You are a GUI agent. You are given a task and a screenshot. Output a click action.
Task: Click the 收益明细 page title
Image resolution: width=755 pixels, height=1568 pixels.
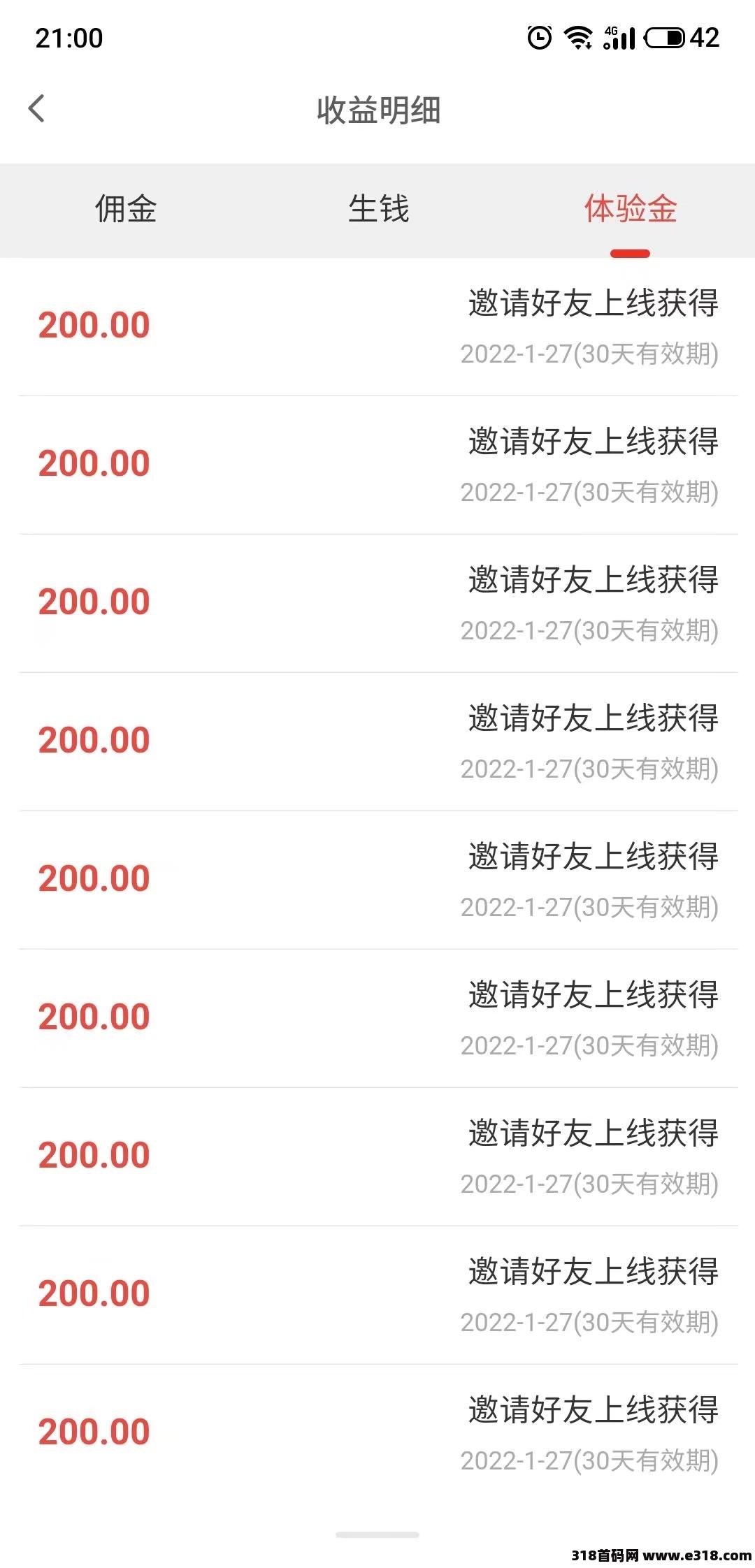point(377,110)
